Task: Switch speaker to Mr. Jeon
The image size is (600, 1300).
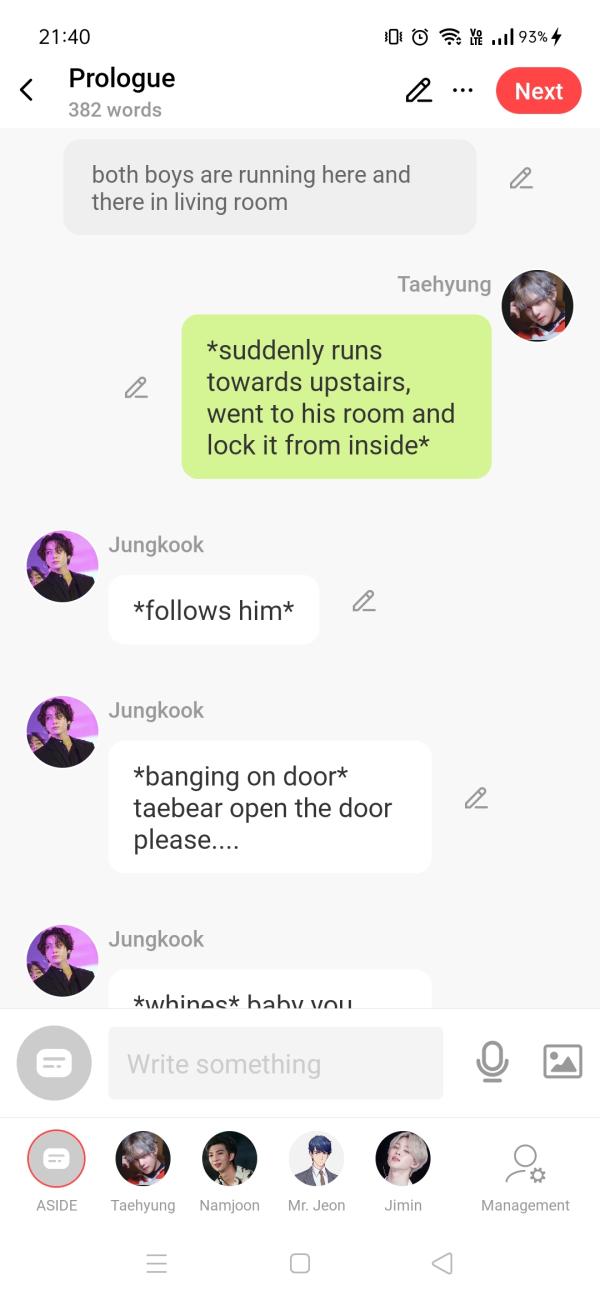Action: pyautogui.click(x=316, y=1160)
